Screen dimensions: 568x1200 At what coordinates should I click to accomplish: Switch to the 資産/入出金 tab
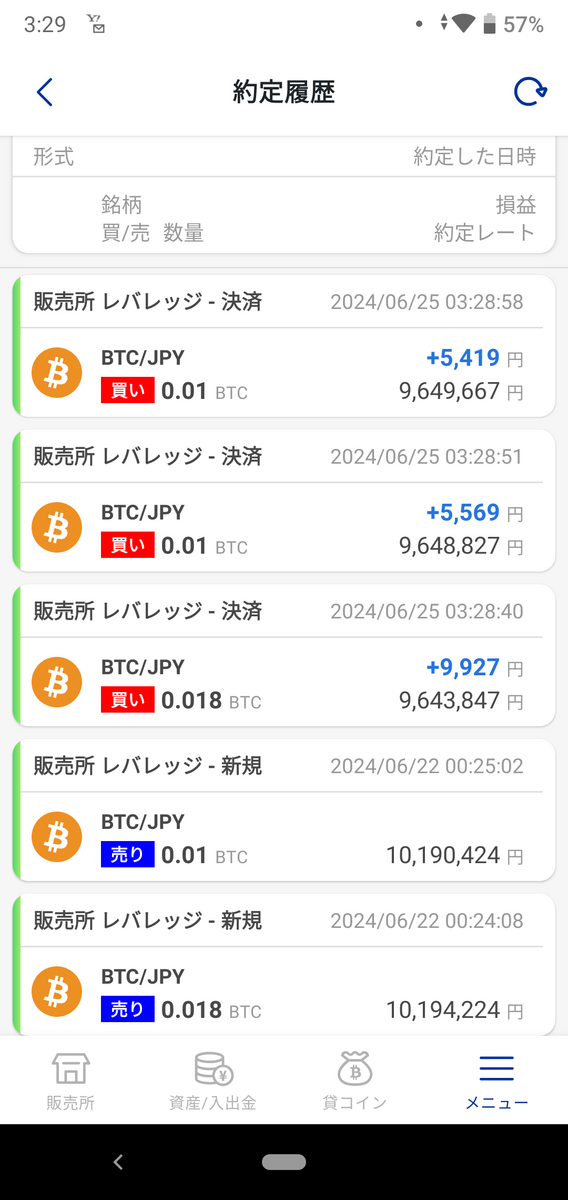coord(212,1081)
